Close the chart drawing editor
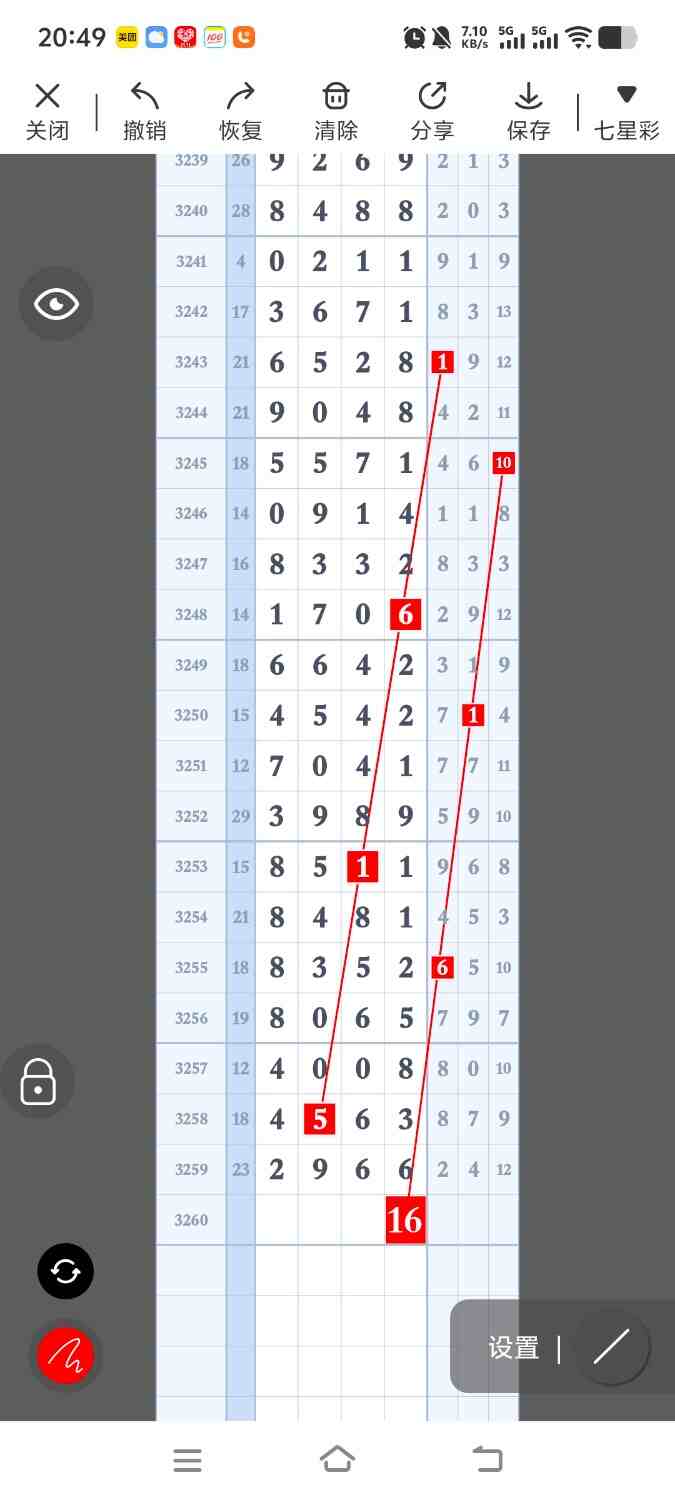 [x=47, y=111]
